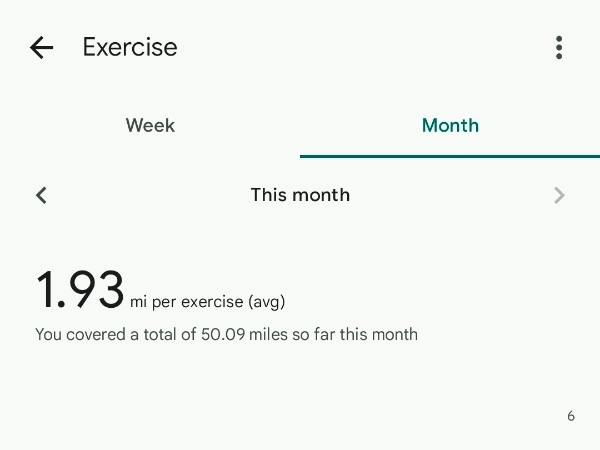Screen dimensions: 600x450
Task: Go to the previous month
Action: click(x=41, y=195)
